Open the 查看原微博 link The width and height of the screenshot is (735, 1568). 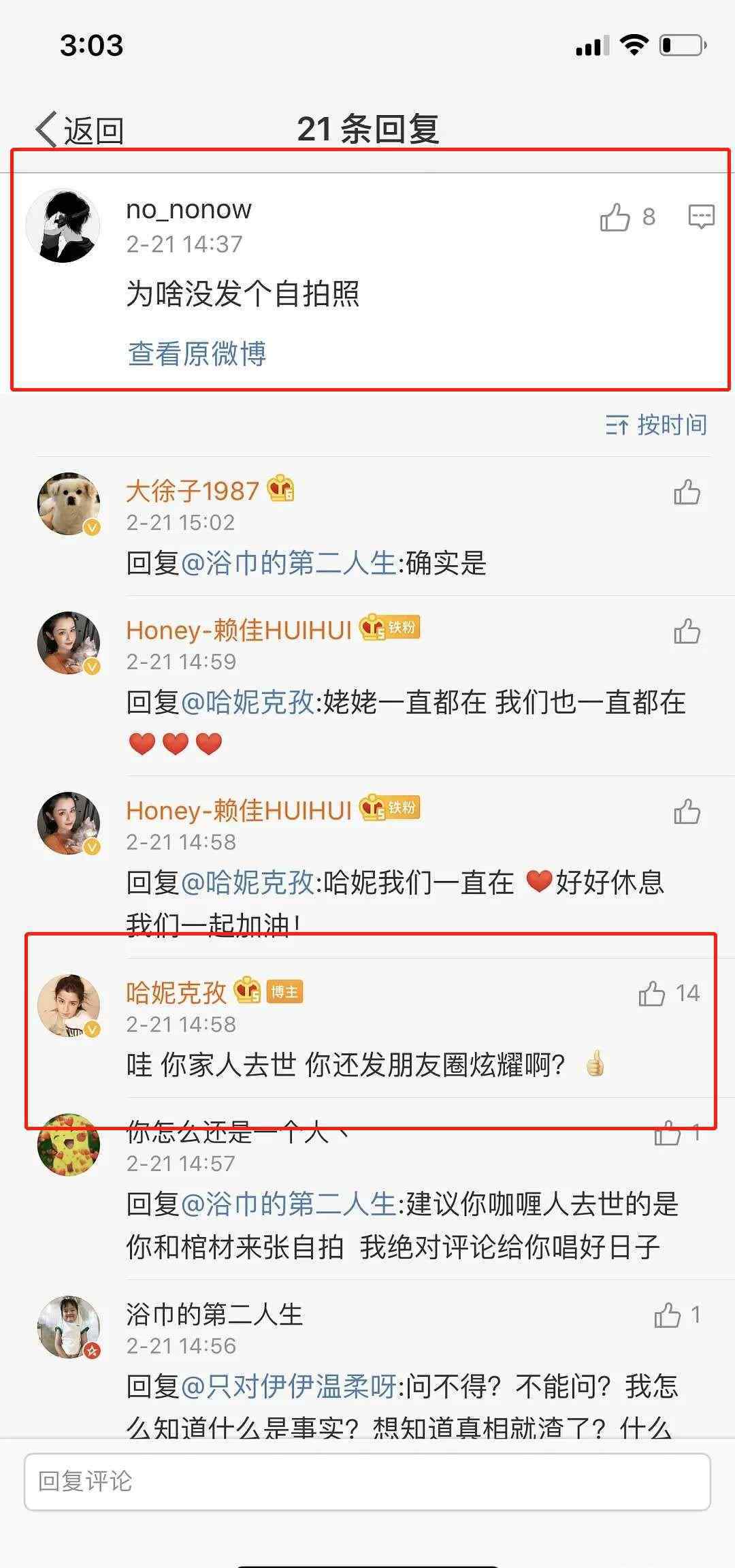pyautogui.click(x=197, y=353)
